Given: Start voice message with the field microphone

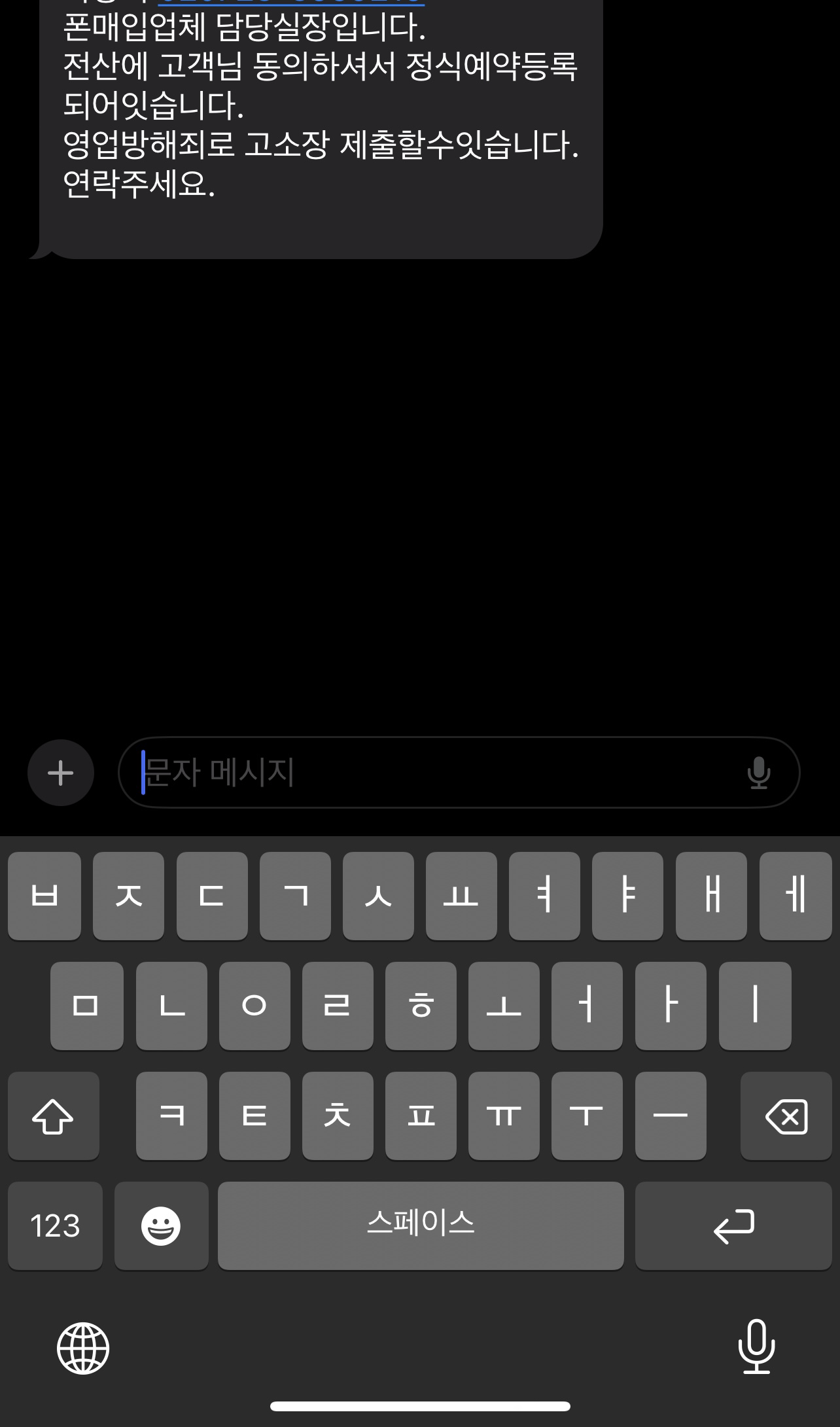Looking at the screenshot, I should [758, 773].
